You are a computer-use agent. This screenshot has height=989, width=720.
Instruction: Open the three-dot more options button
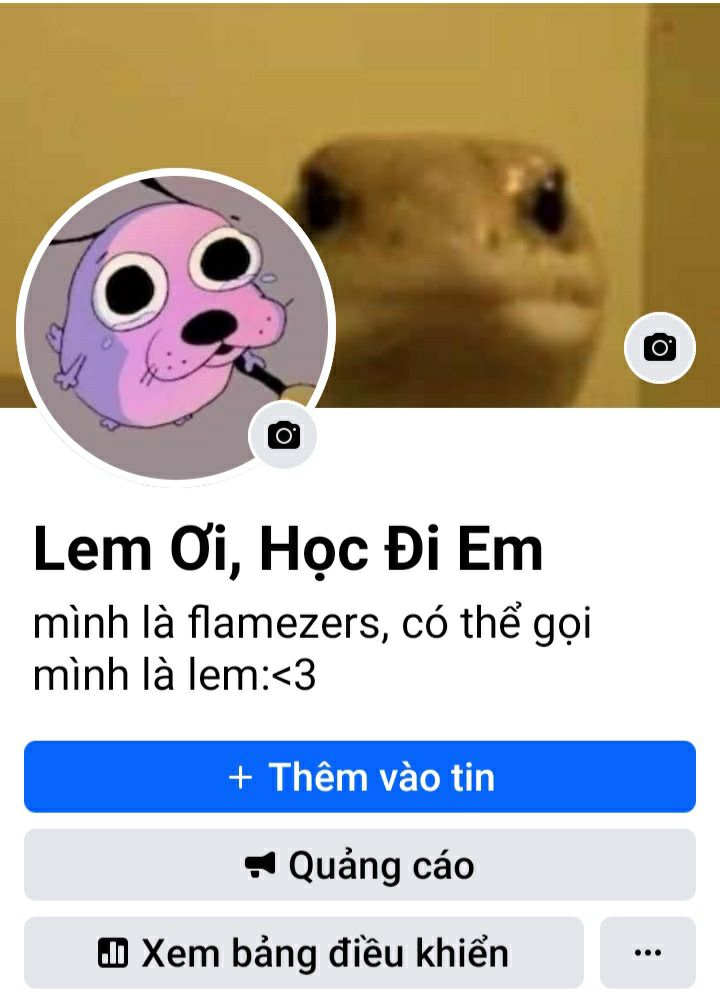click(647, 952)
